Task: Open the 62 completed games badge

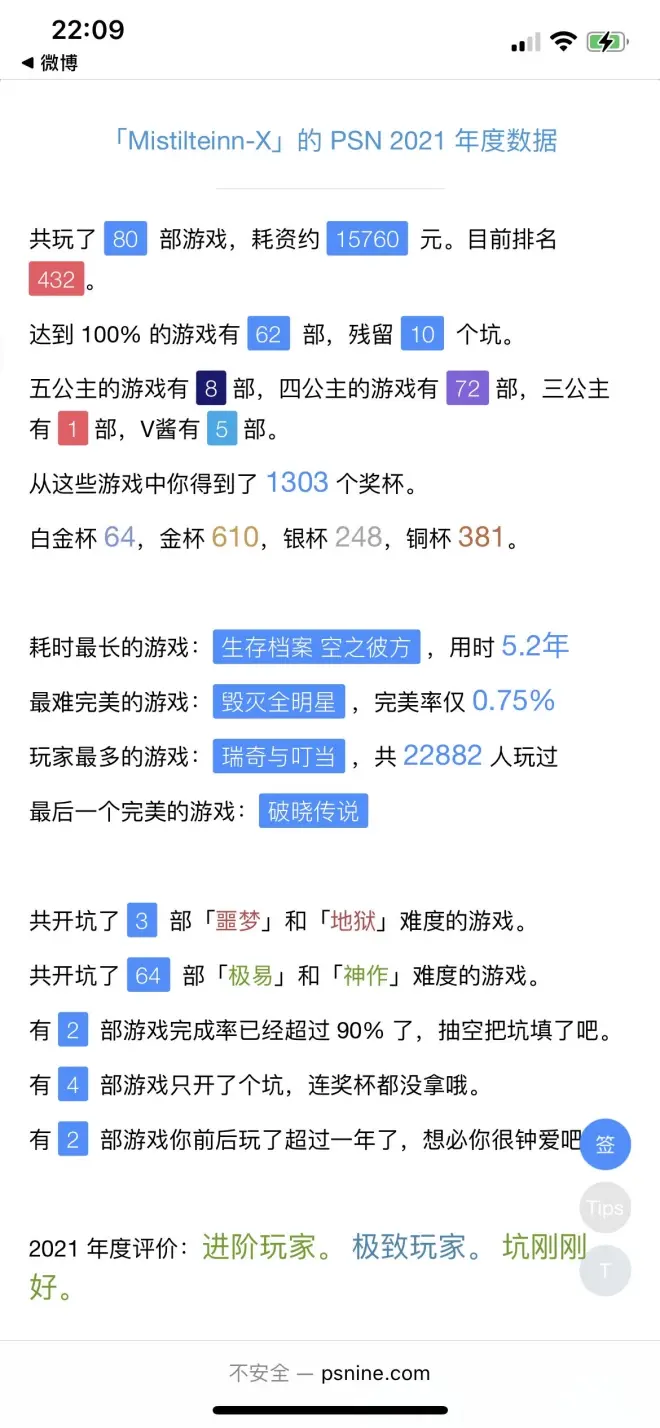Action: (268, 334)
